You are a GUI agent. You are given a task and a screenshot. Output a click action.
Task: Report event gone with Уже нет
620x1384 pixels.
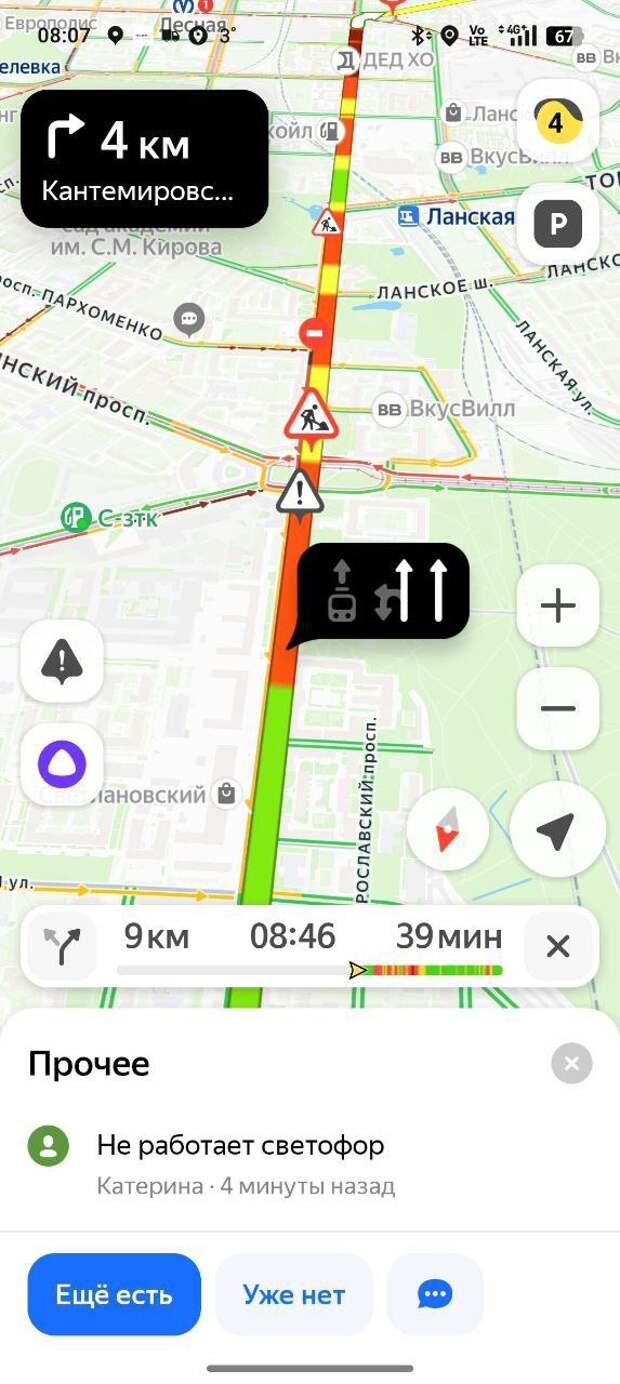294,1295
